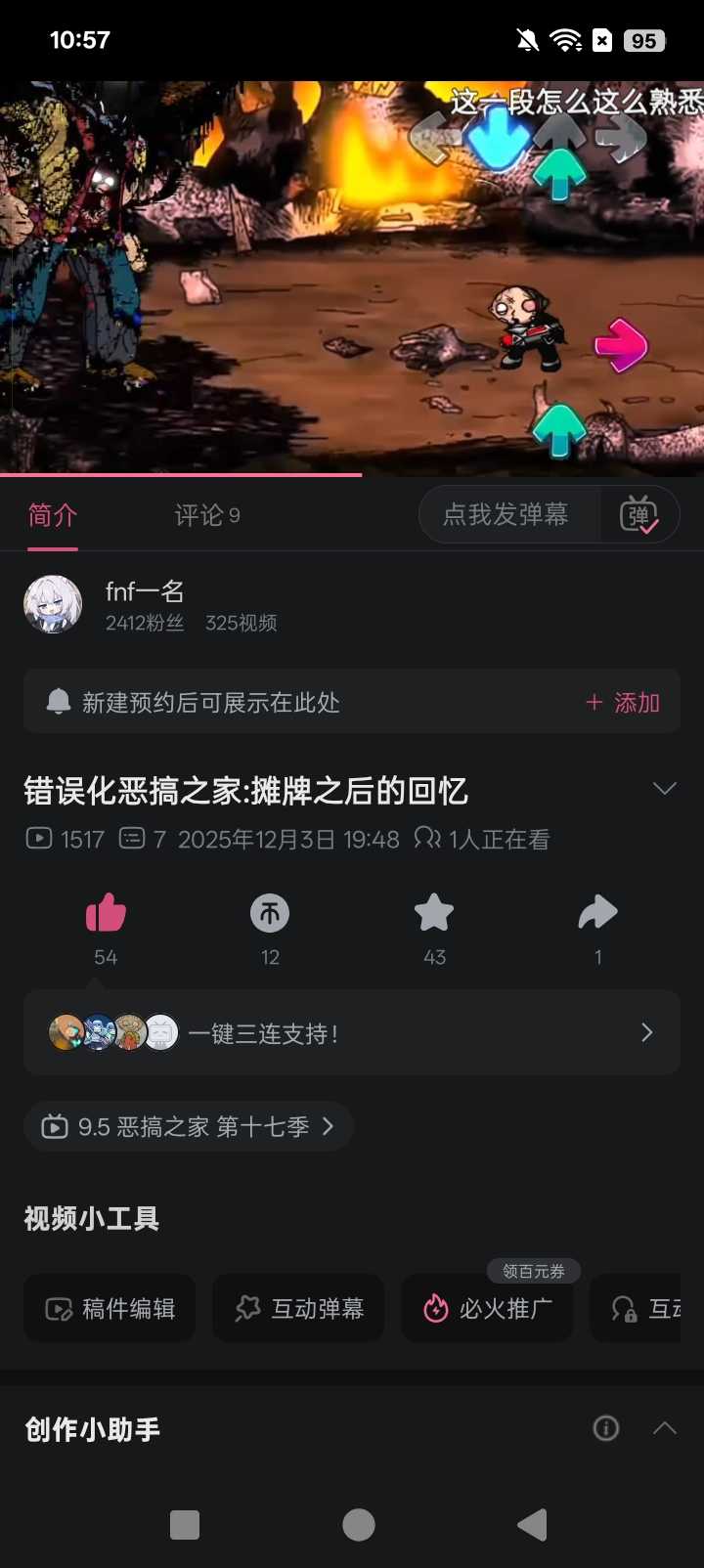The height and width of the screenshot is (1568, 704).
Task: Open 恶搞之家 第十七季 series chip
Action: pos(189,1126)
